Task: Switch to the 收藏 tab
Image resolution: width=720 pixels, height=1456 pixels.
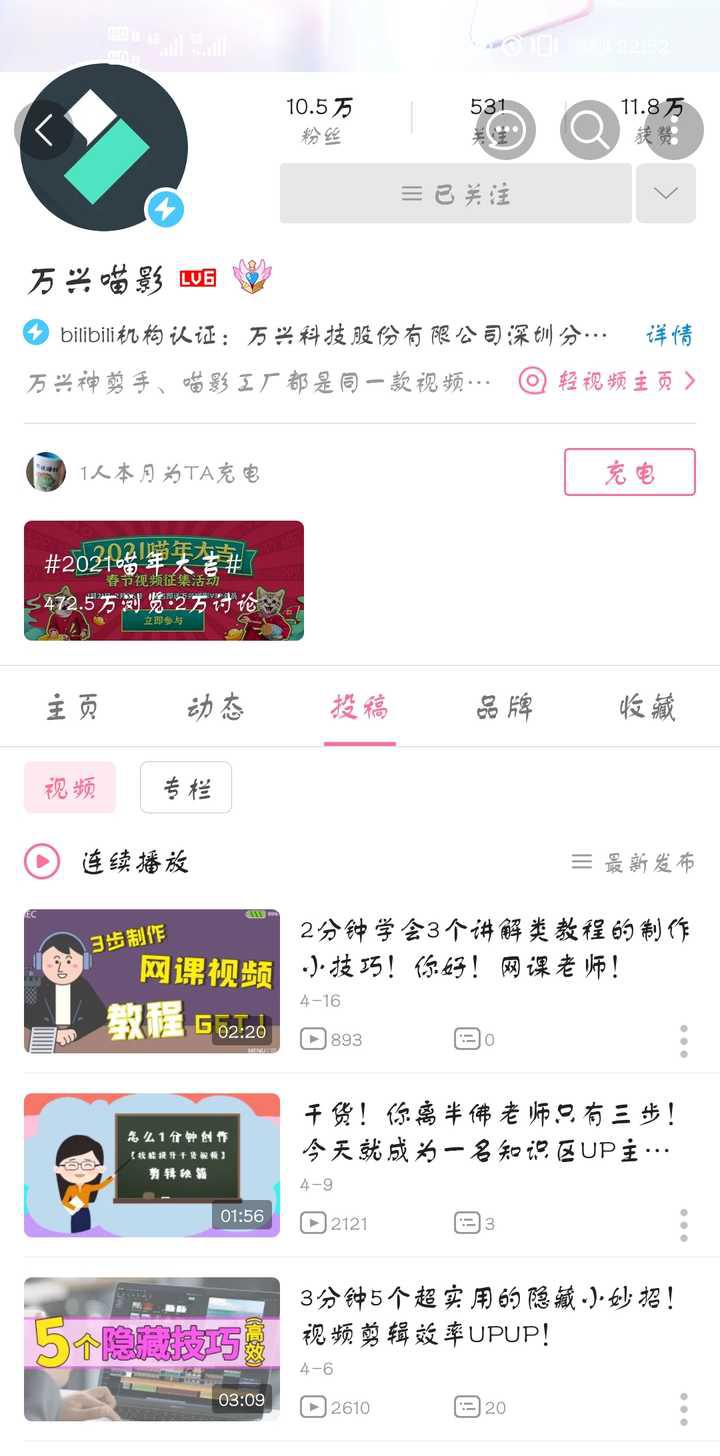Action: pos(647,708)
